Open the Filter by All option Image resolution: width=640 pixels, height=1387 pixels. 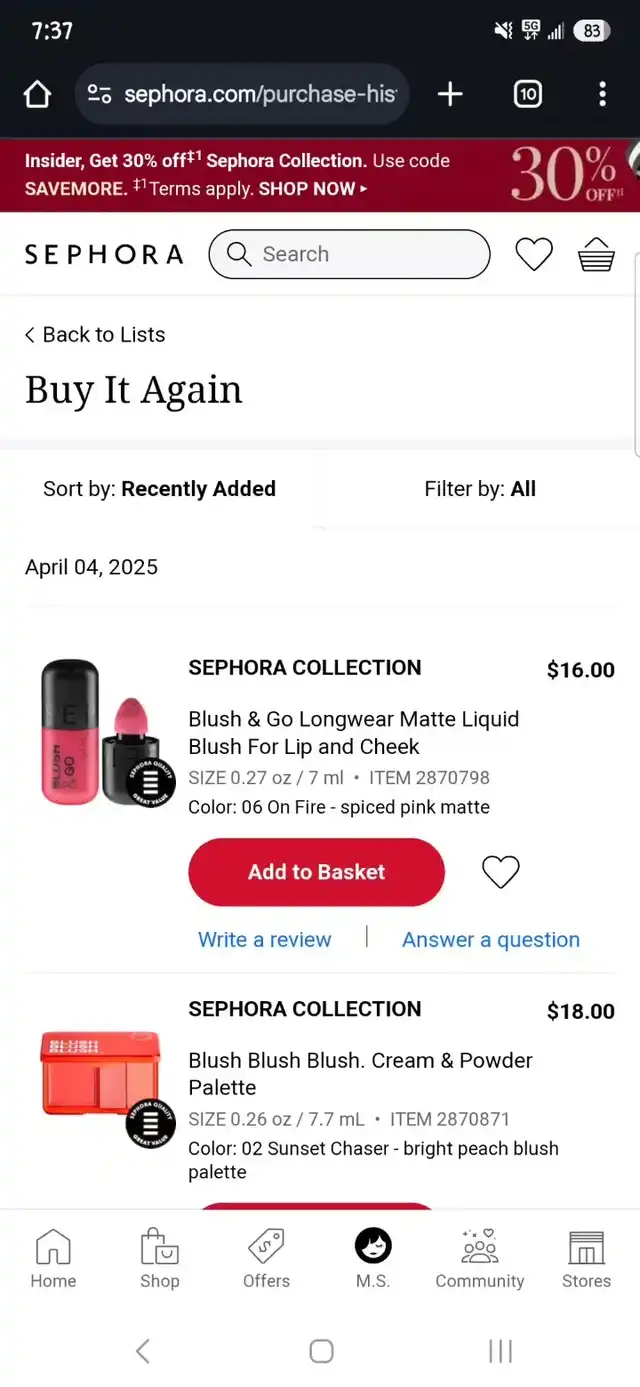[480, 489]
